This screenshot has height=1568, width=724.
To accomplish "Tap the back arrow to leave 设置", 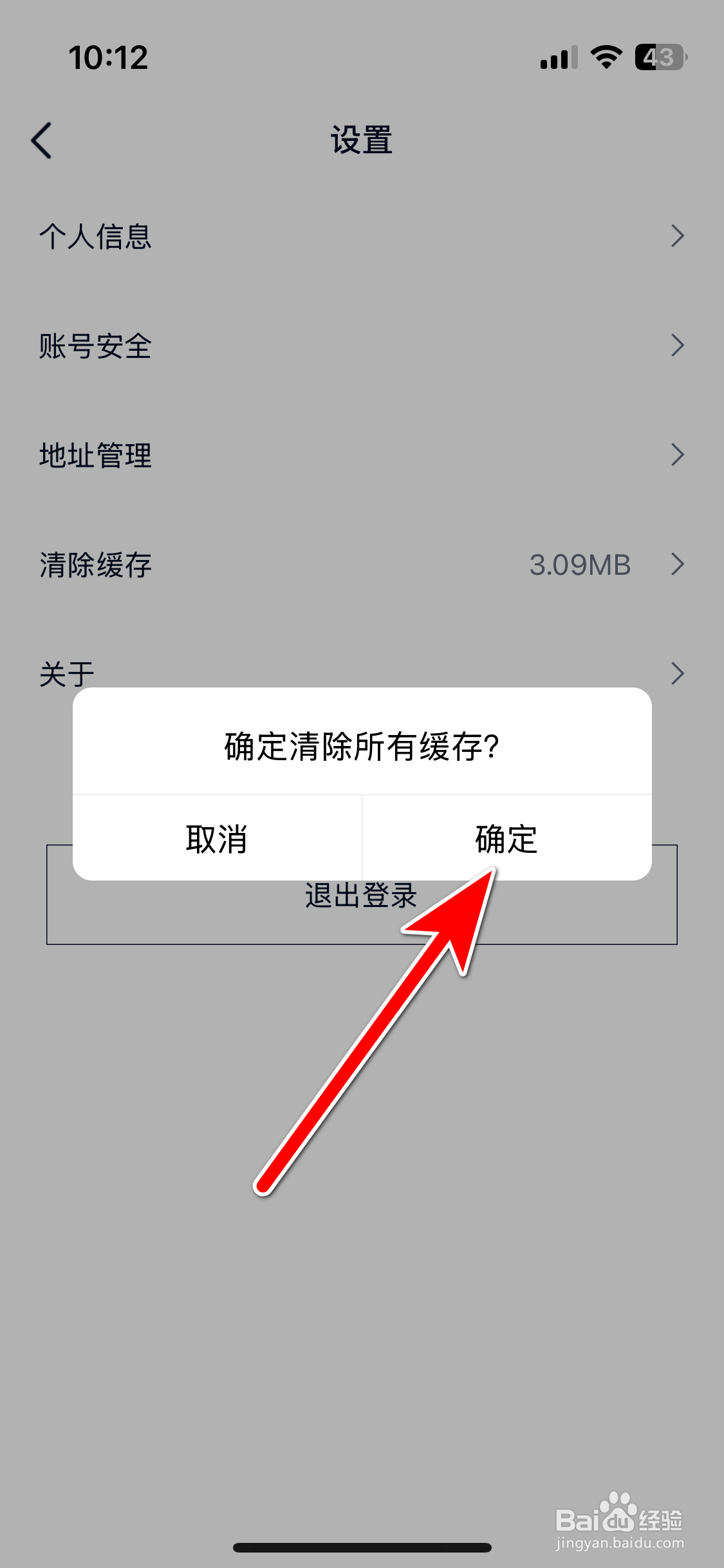I will [x=40, y=140].
